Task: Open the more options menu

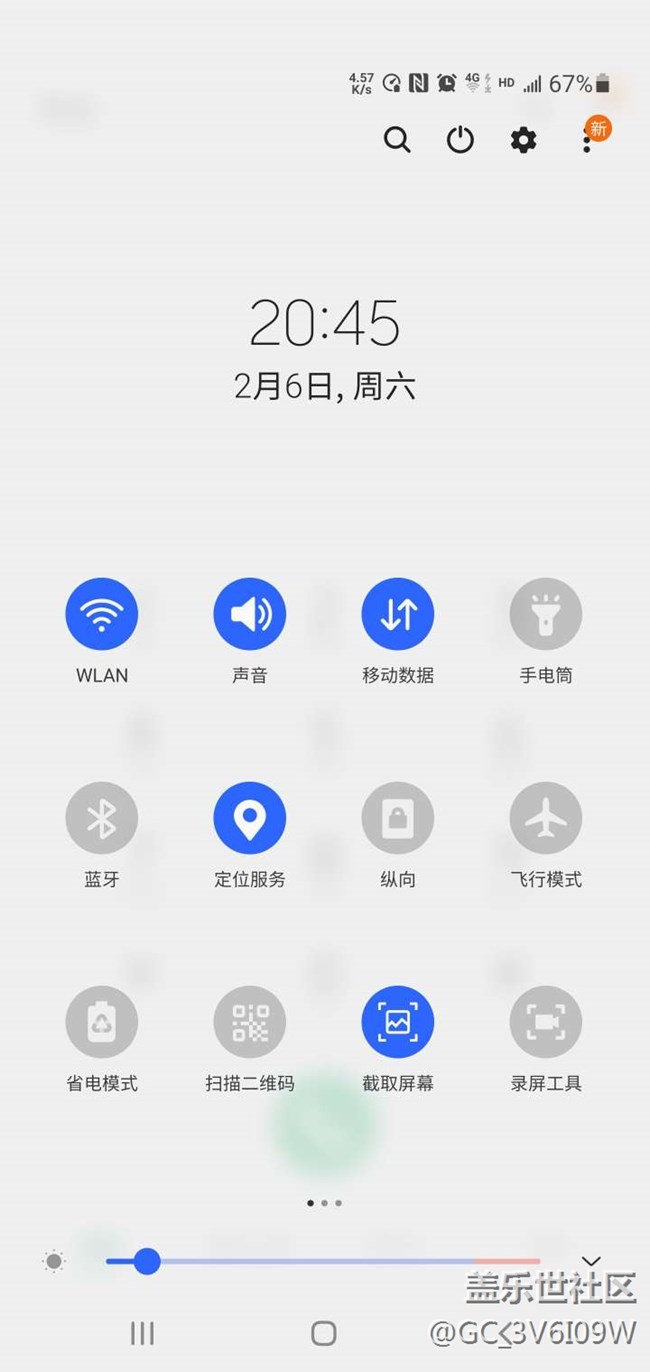Action: click(587, 141)
